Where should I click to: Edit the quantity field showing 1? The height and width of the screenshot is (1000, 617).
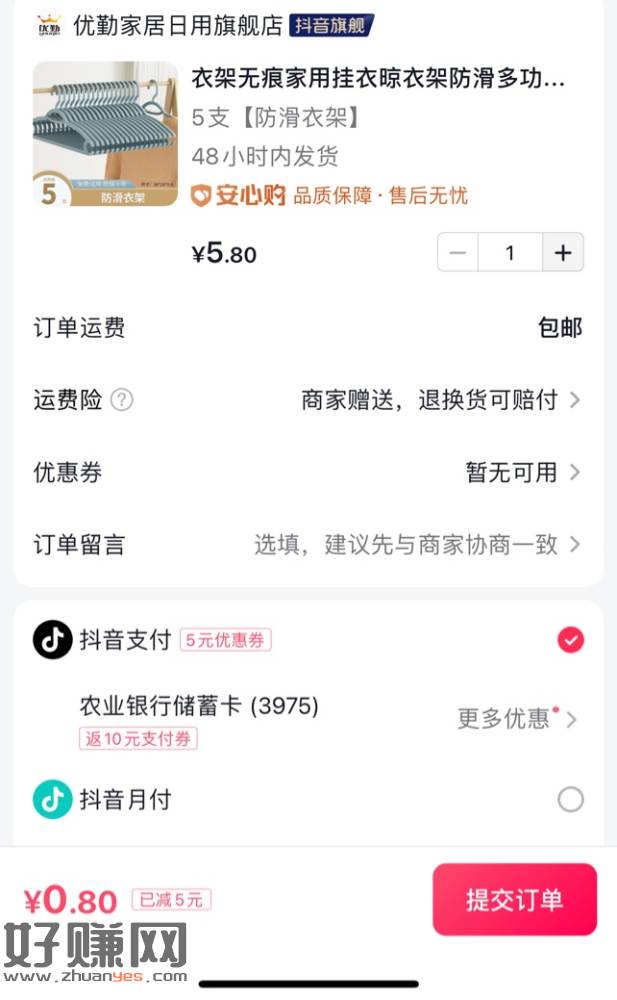pyautogui.click(x=509, y=253)
